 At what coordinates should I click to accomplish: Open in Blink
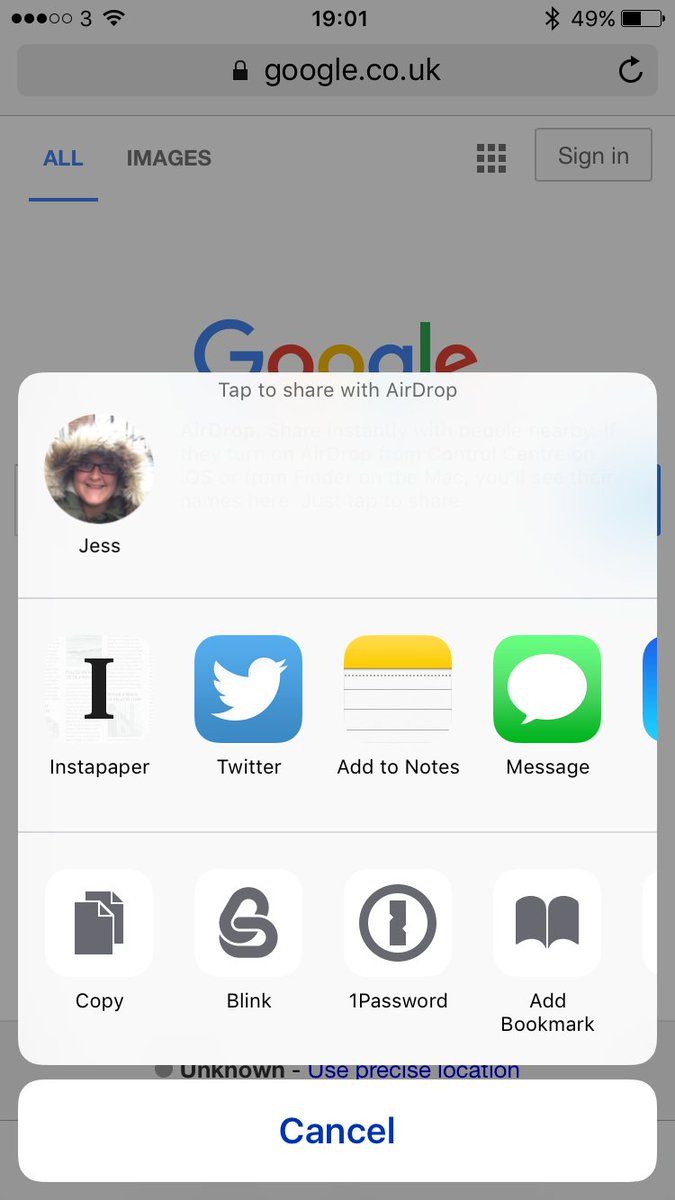[x=248, y=923]
